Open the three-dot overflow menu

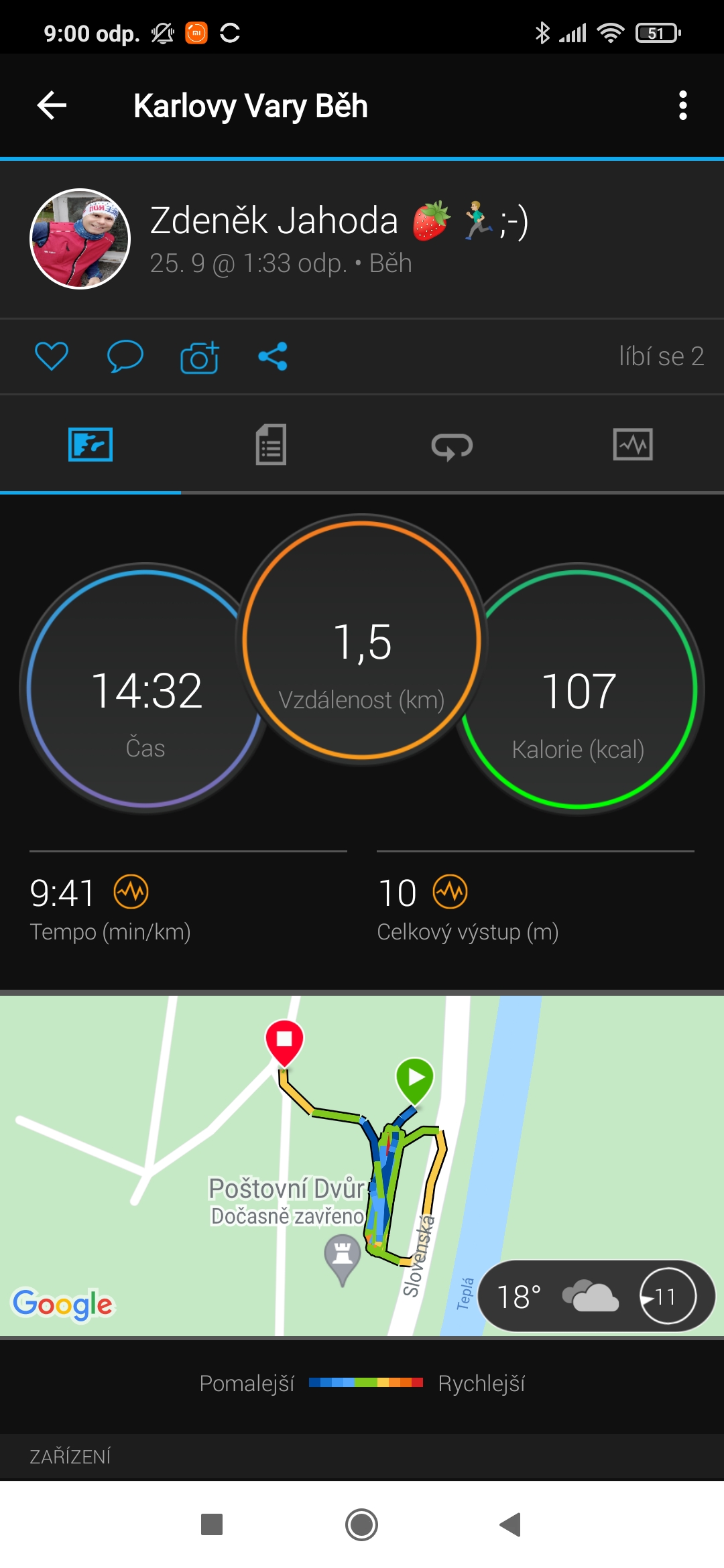[682, 105]
